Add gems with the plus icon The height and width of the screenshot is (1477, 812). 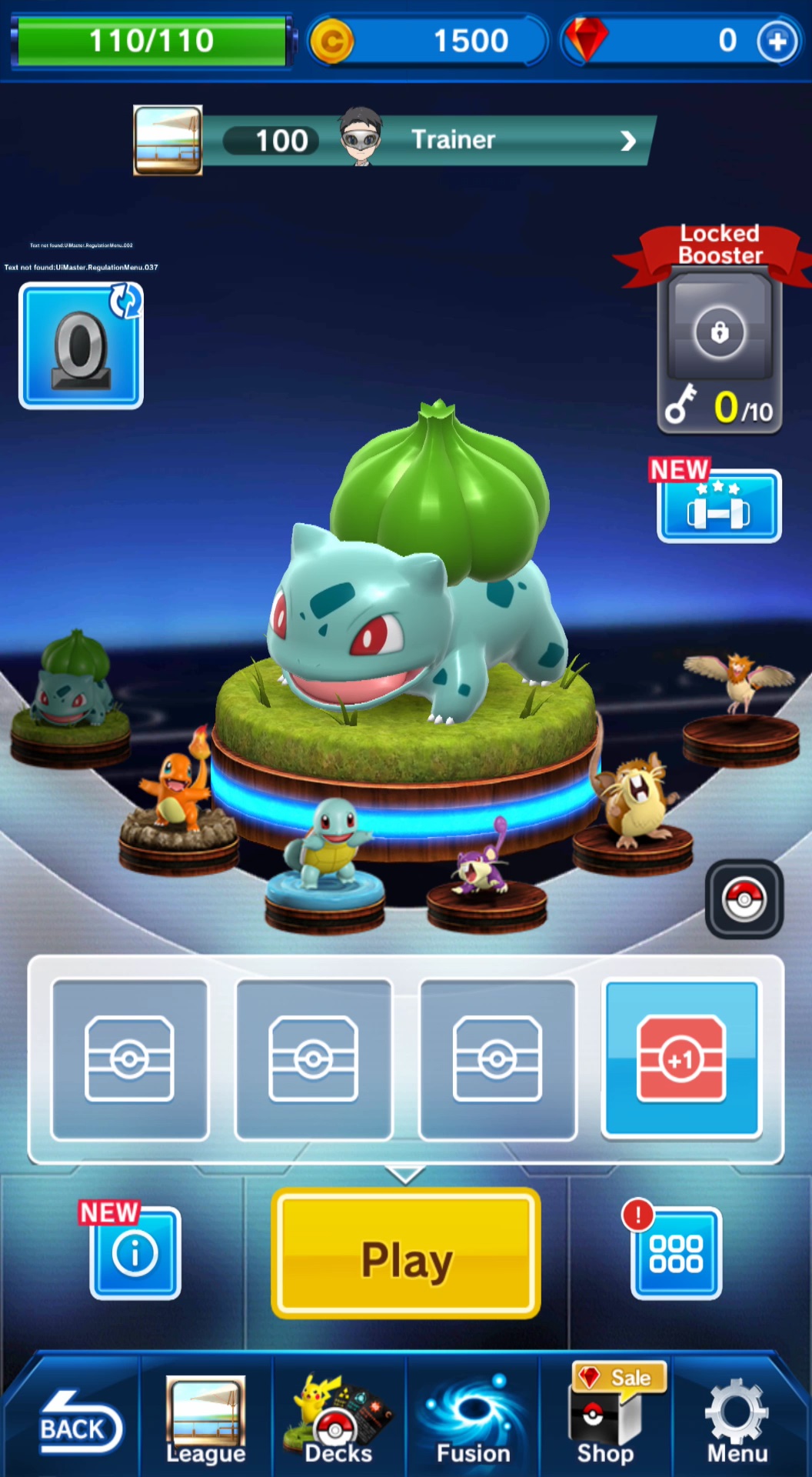(777, 41)
